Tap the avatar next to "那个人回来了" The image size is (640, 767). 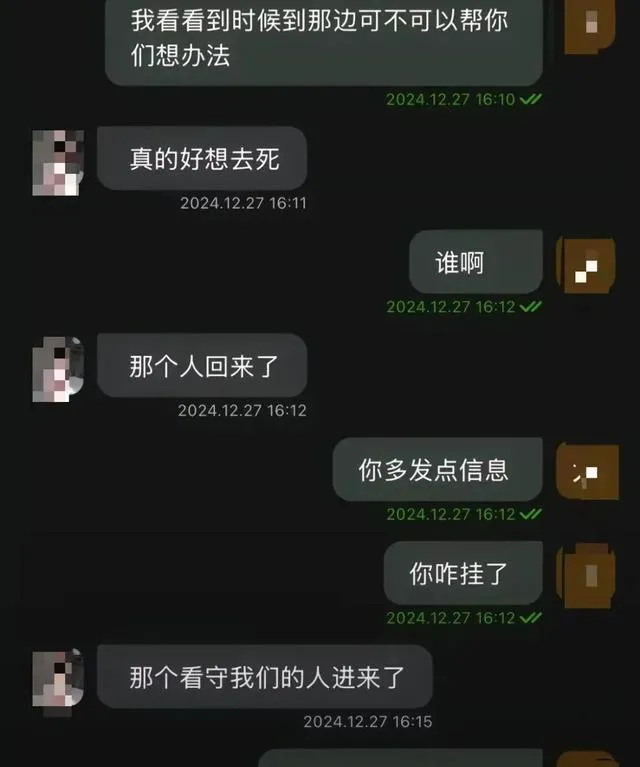pyautogui.click(x=58, y=369)
